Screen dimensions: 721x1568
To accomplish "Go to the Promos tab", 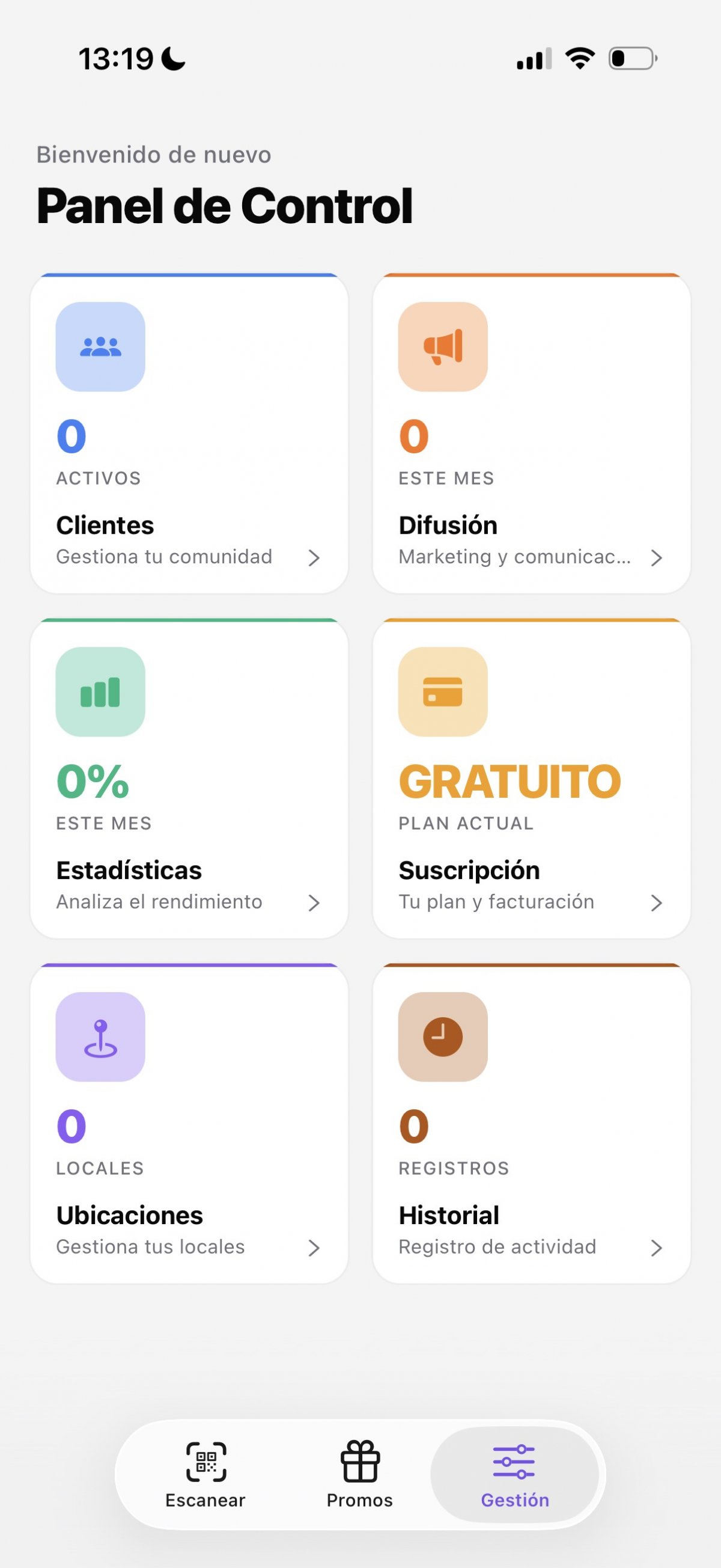I will point(359,1474).
